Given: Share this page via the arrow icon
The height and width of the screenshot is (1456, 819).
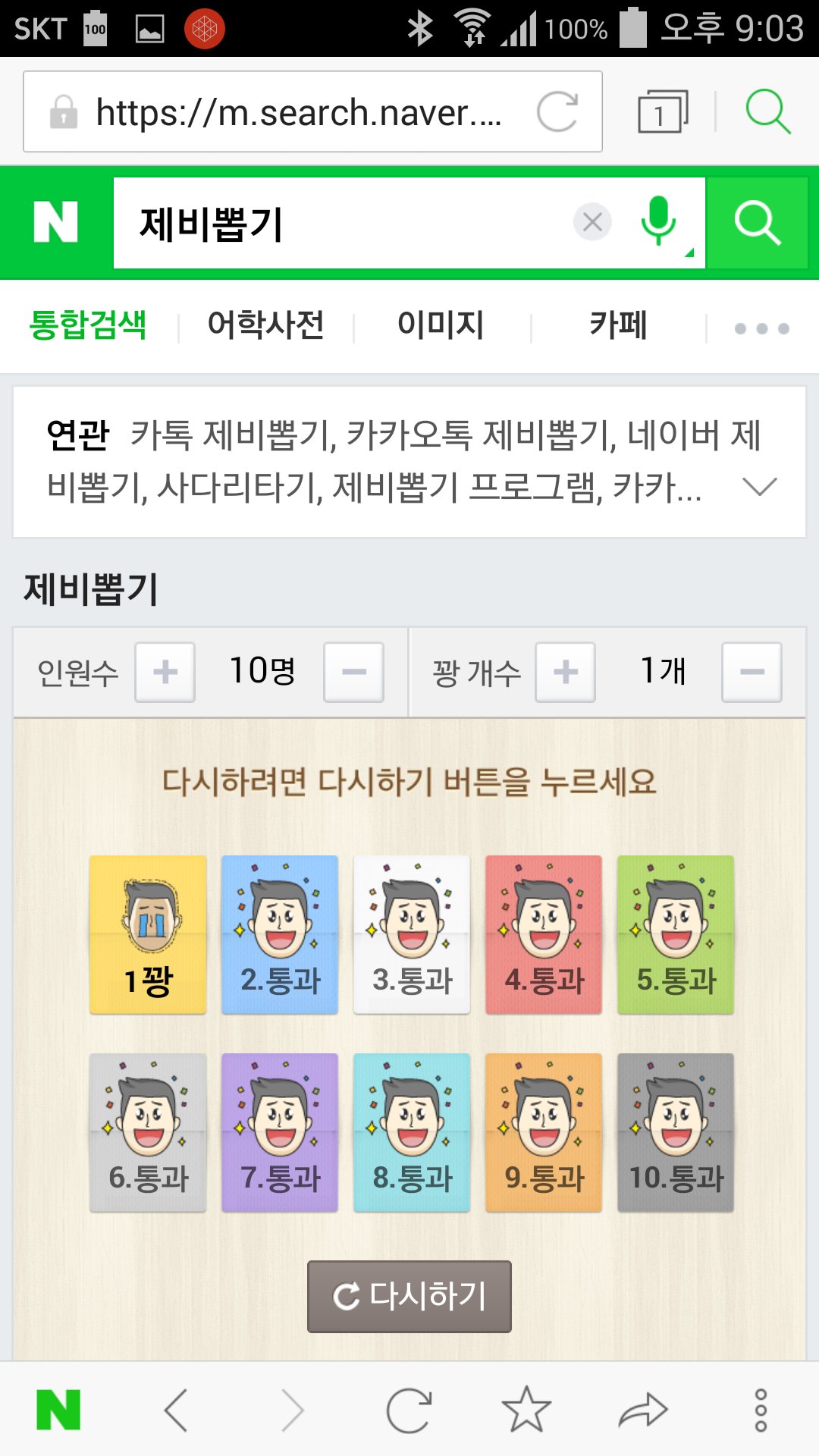Looking at the screenshot, I should (643, 1410).
